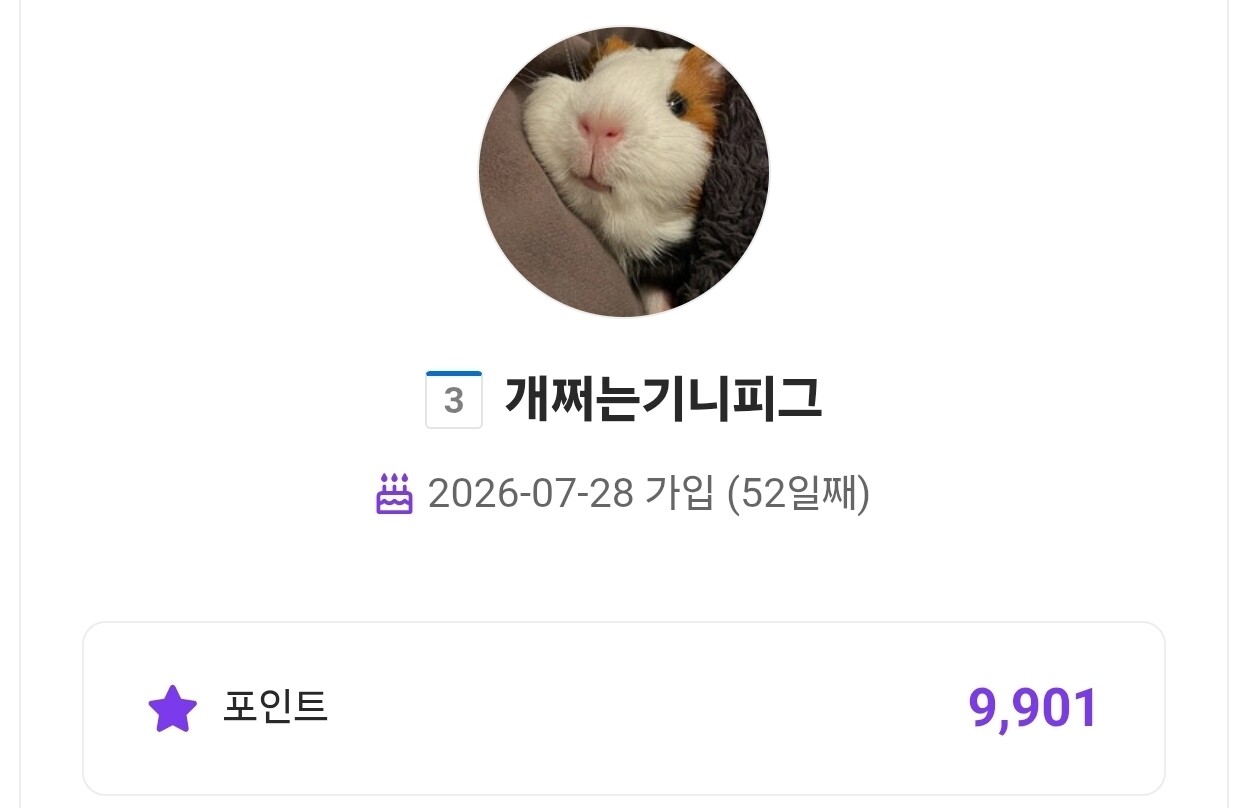Tap the level 3 badge beside the nickname

[454, 400]
